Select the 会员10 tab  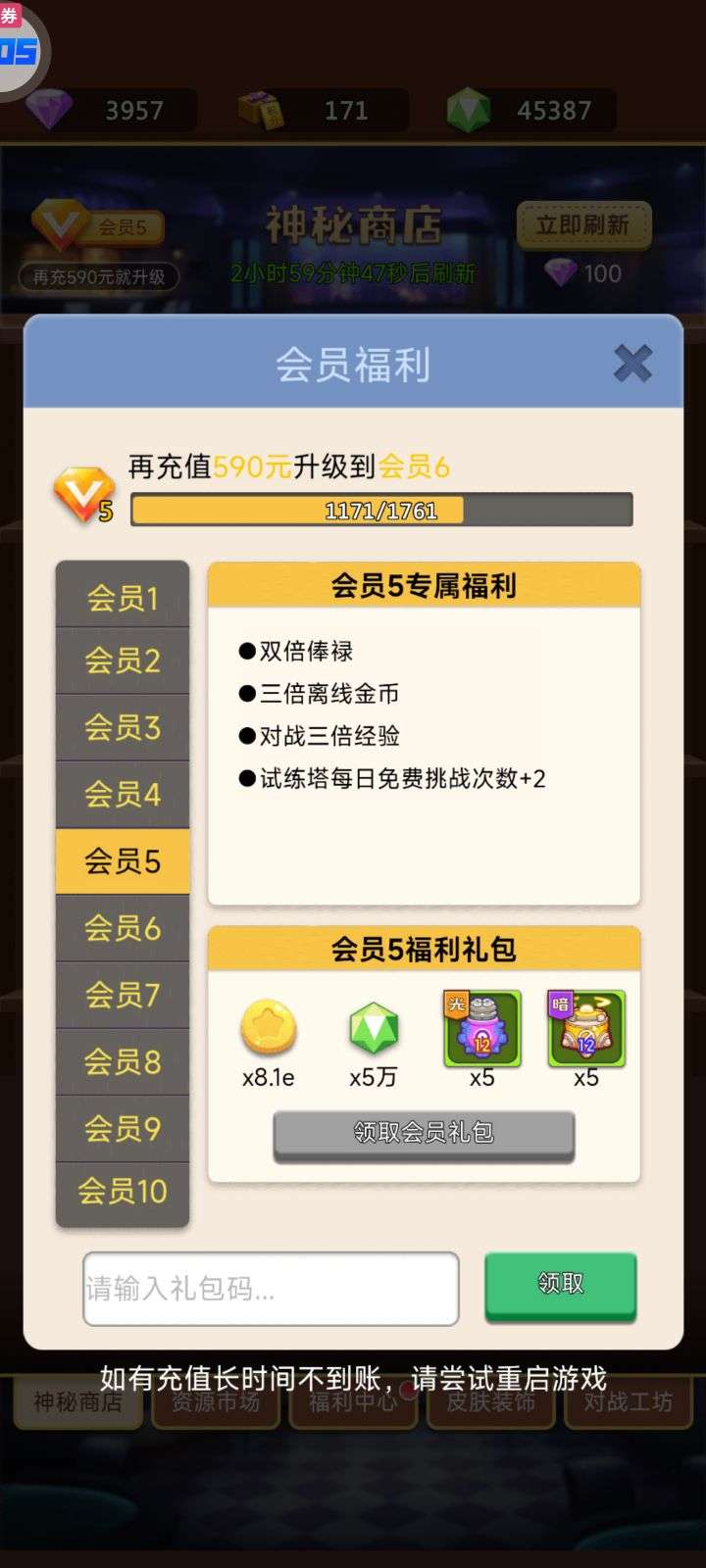pos(123,1192)
